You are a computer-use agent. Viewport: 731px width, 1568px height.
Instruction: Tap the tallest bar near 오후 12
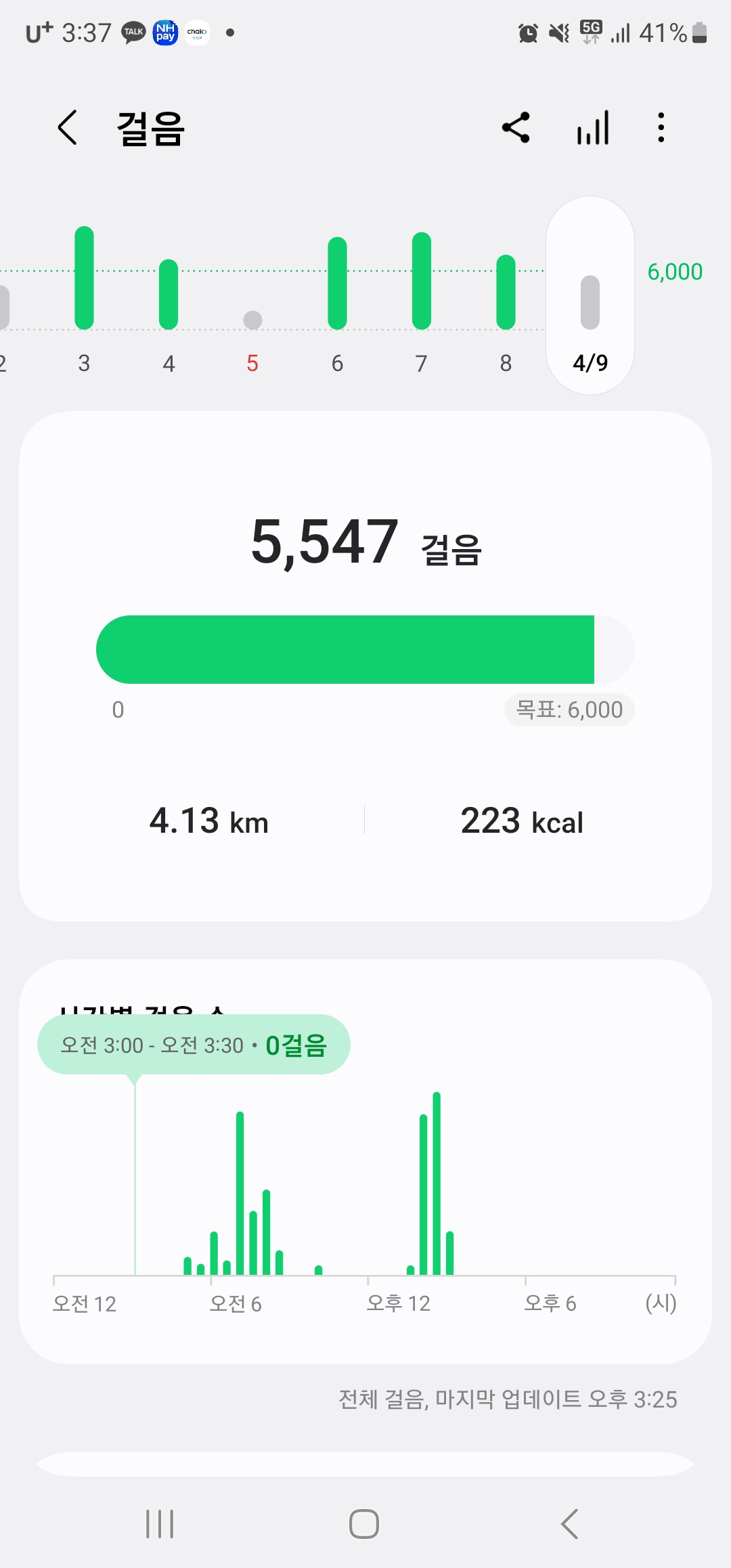[437, 1183]
